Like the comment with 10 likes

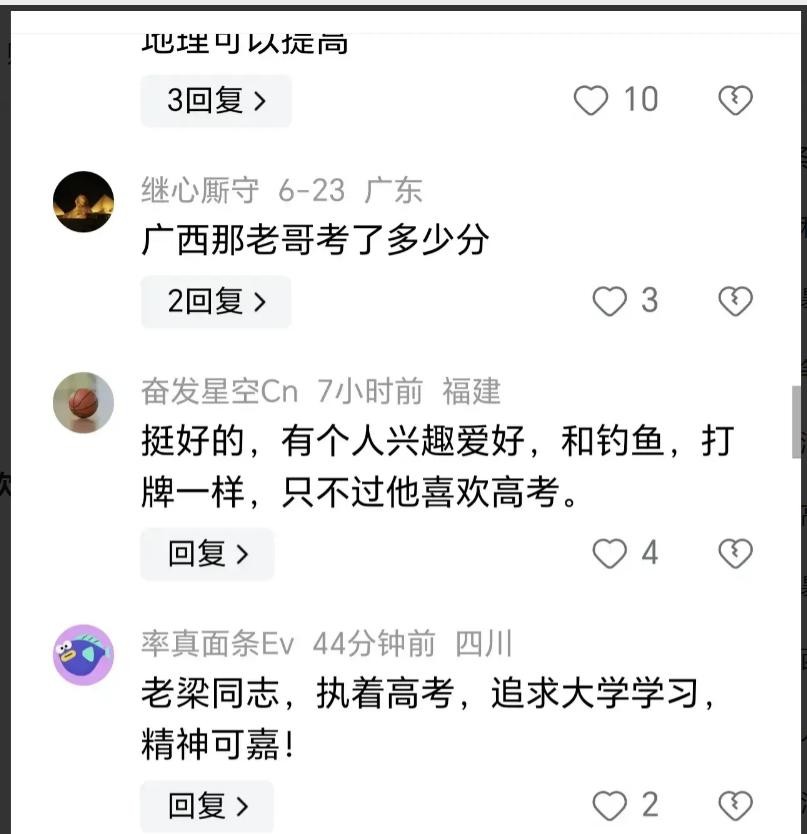tap(591, 100)
